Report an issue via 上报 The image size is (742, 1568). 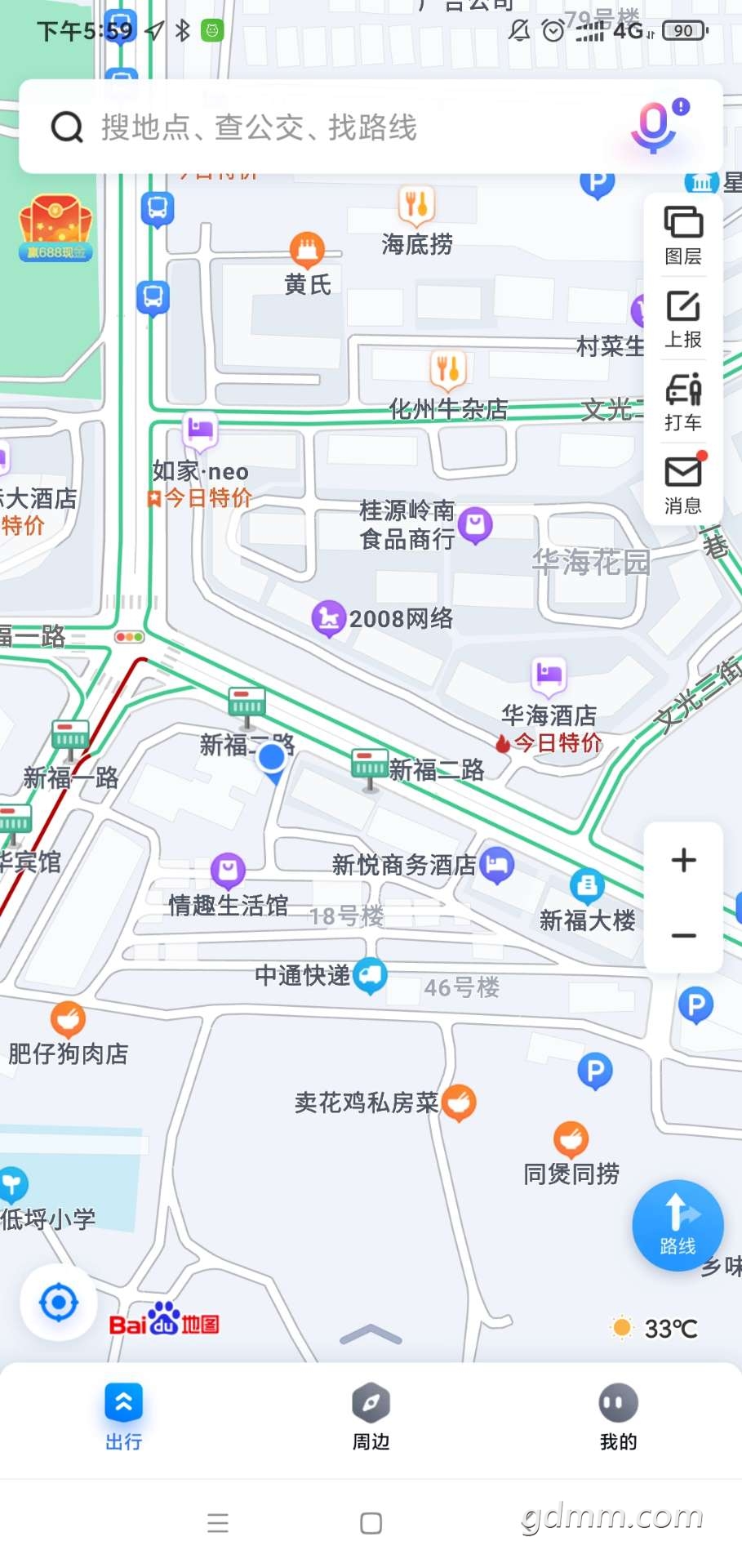[x=683, y=318]
